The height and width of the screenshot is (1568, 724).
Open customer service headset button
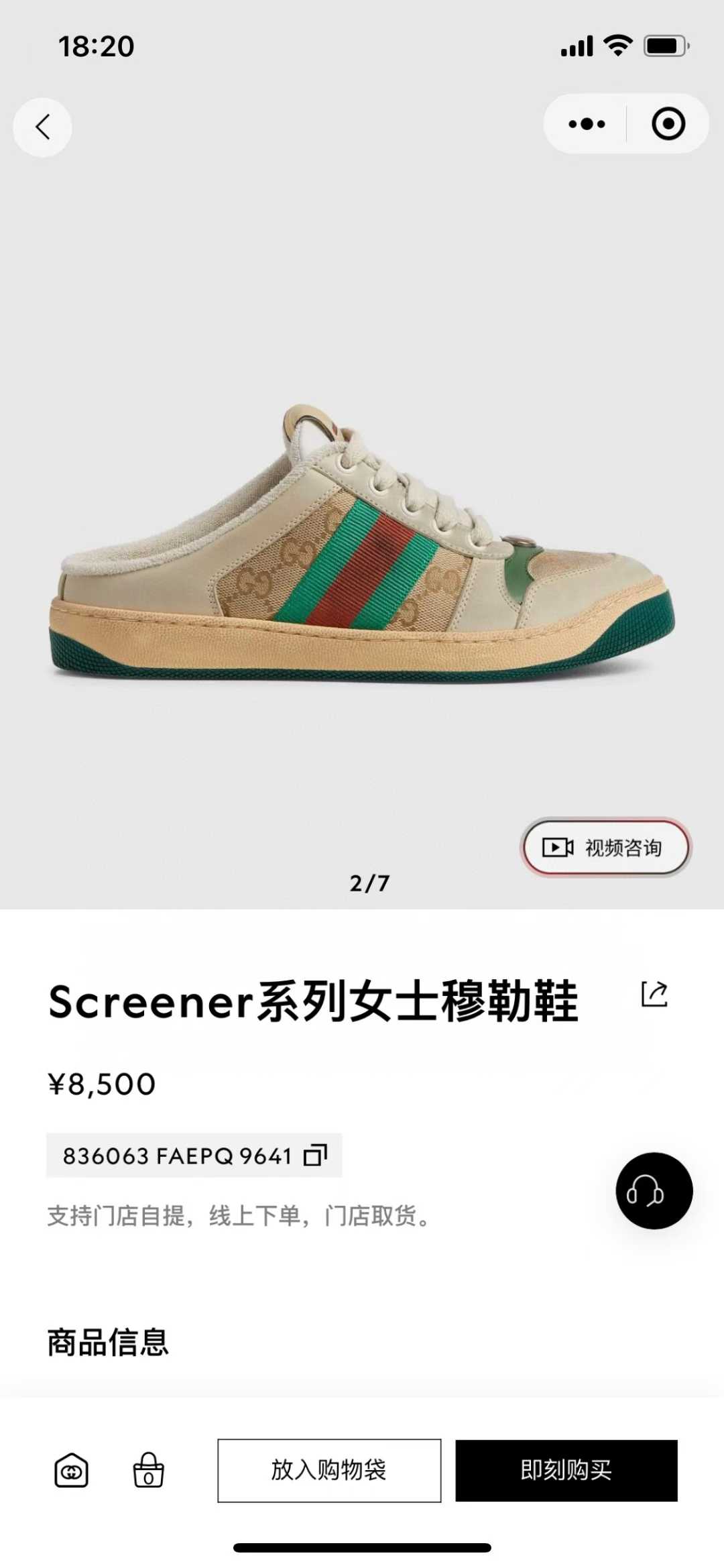pos(654,1190)
